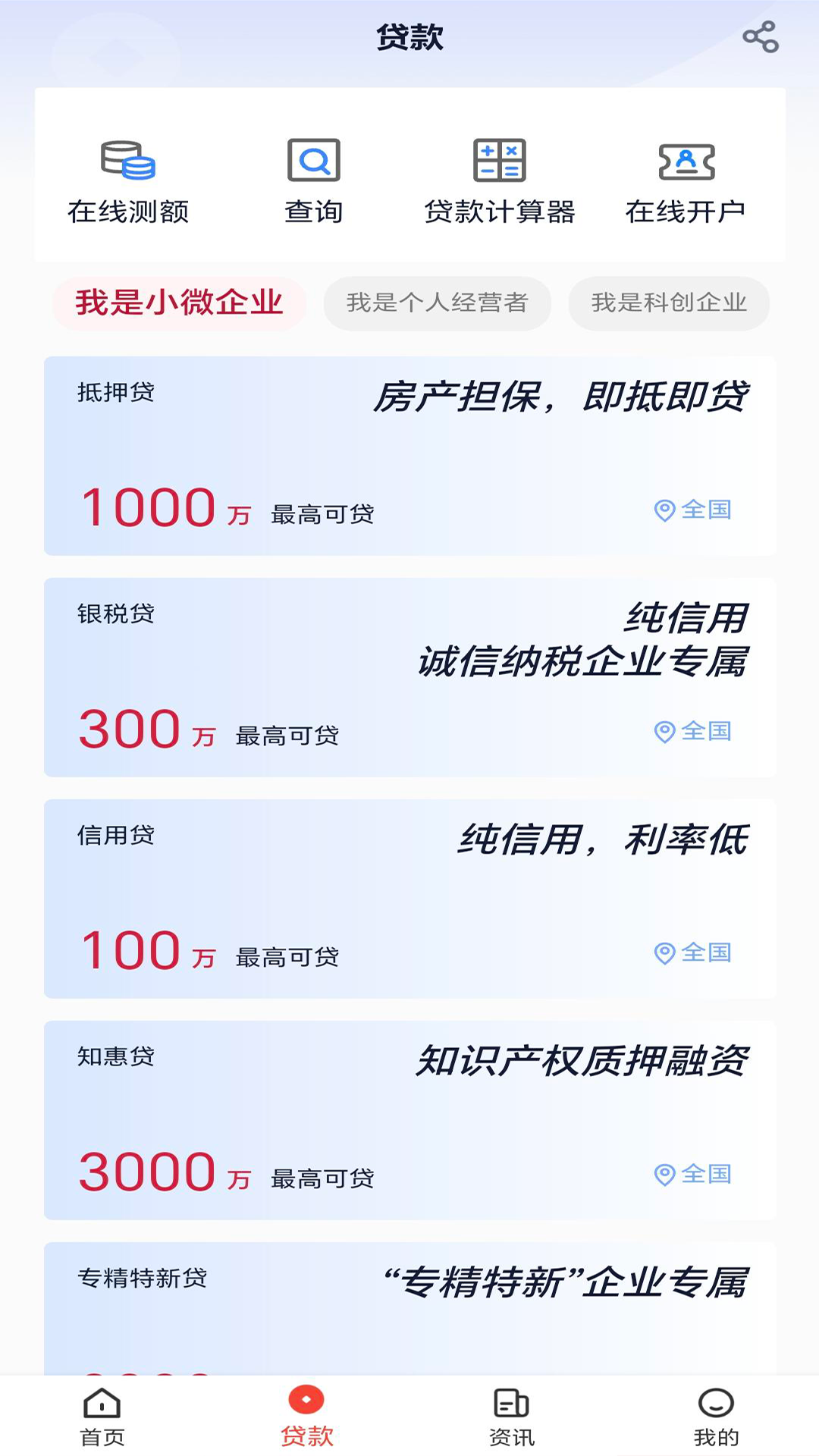
Task: Go to the 首页 home tab
Action: [102, 1416]
